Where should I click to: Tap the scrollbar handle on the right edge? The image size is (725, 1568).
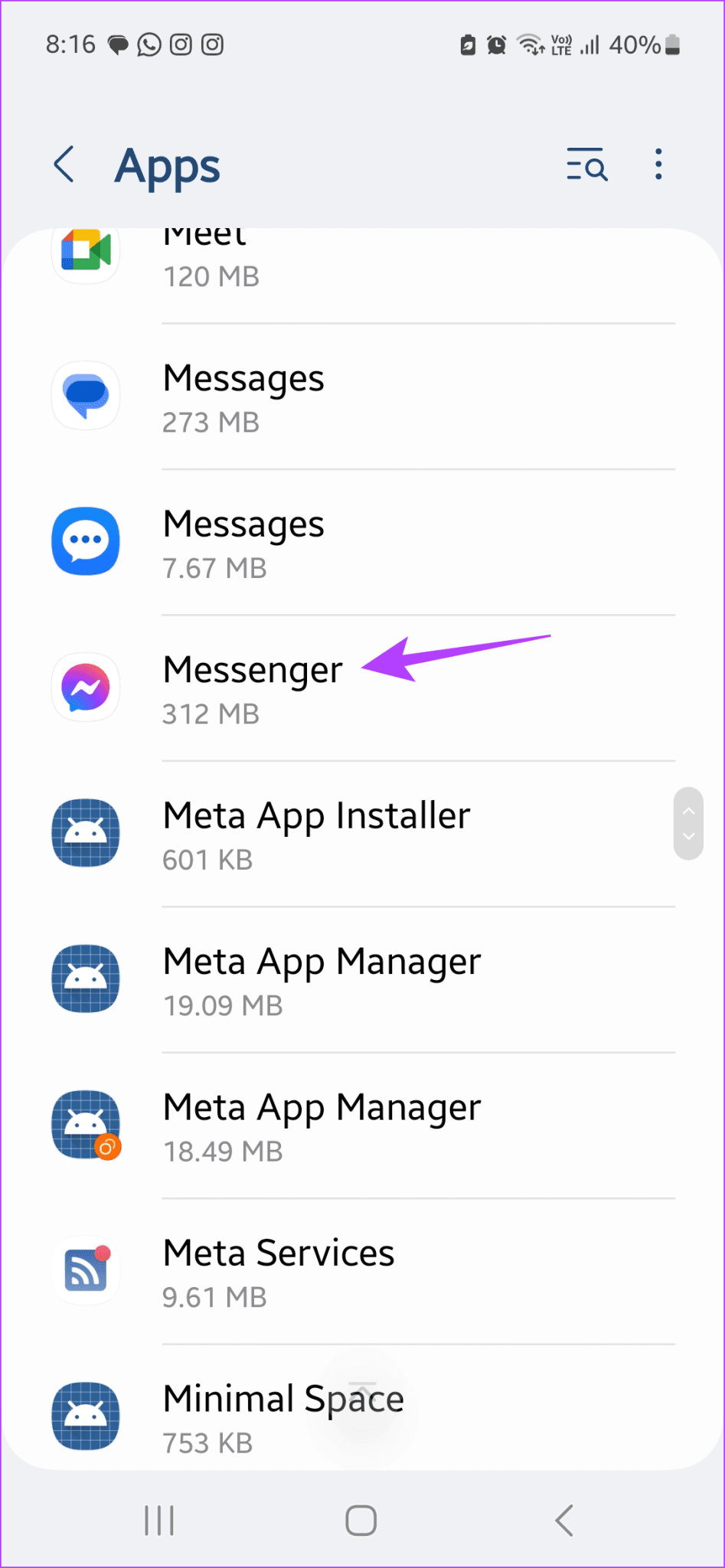pyautogui.click(x=688, y=824)
